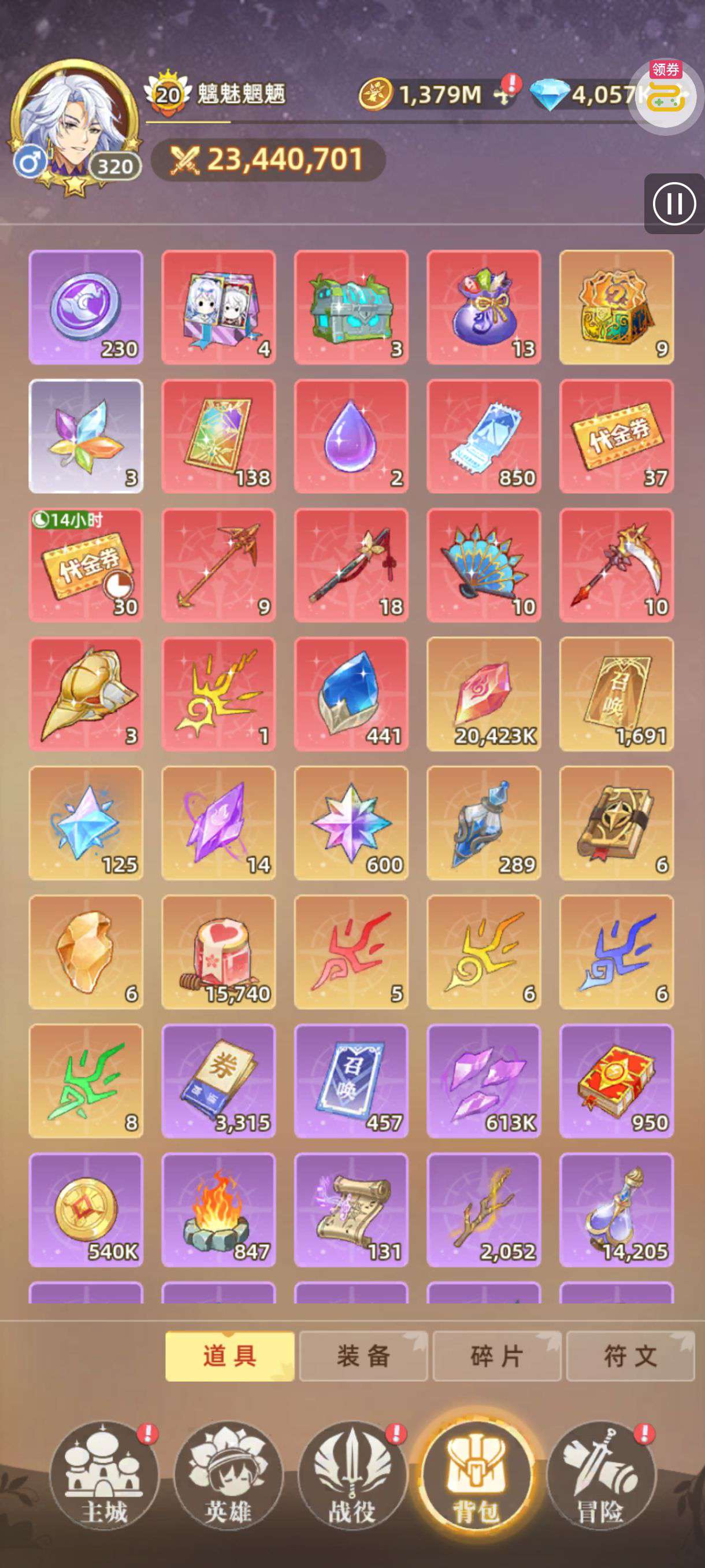The height and width of the screenshot is (1568, 705).
Task: Select the 召唤 summon card with 1,691
Action: (x=616, y=694)
